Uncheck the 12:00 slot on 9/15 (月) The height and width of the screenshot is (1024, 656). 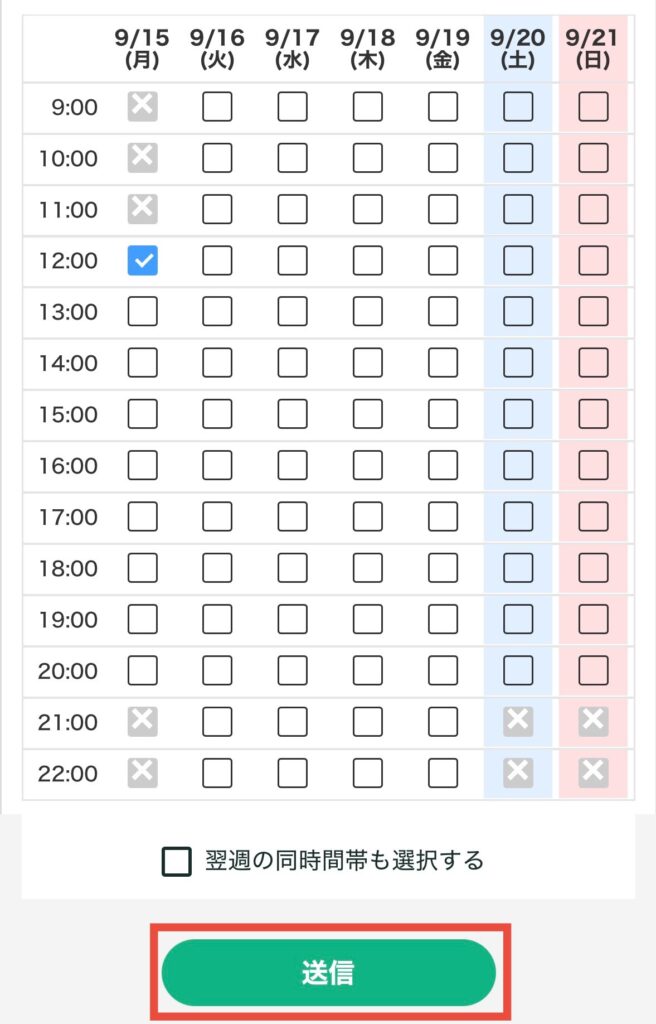click(x=143, y=261)
